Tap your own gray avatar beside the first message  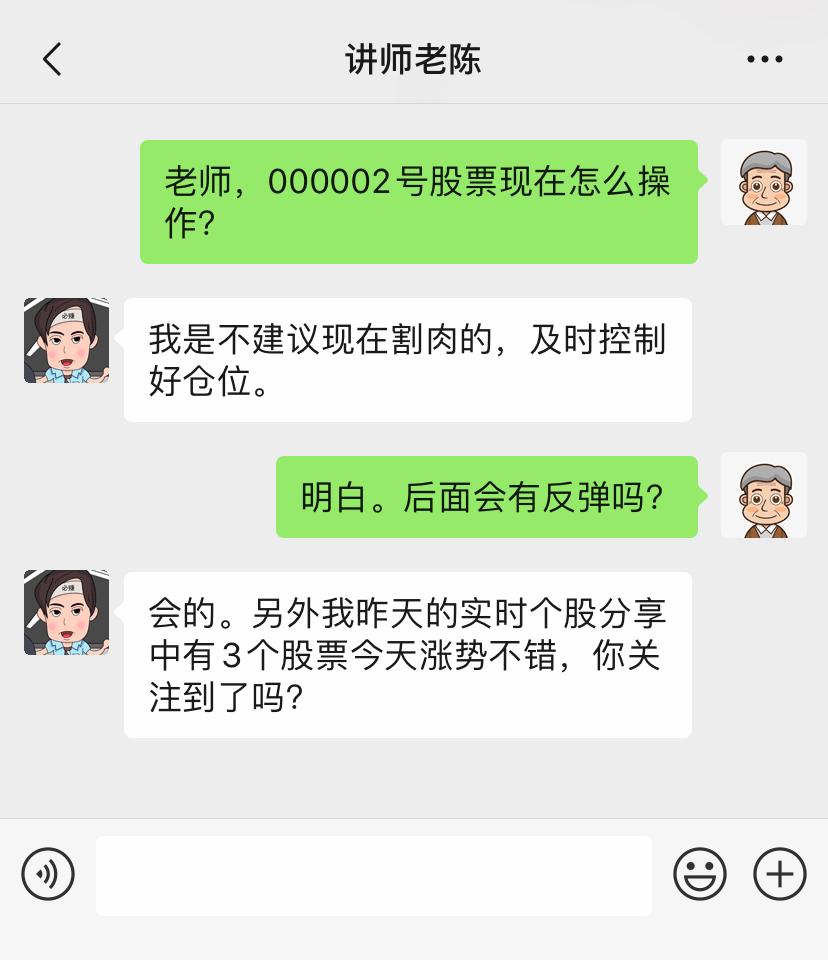pos(763,183)
